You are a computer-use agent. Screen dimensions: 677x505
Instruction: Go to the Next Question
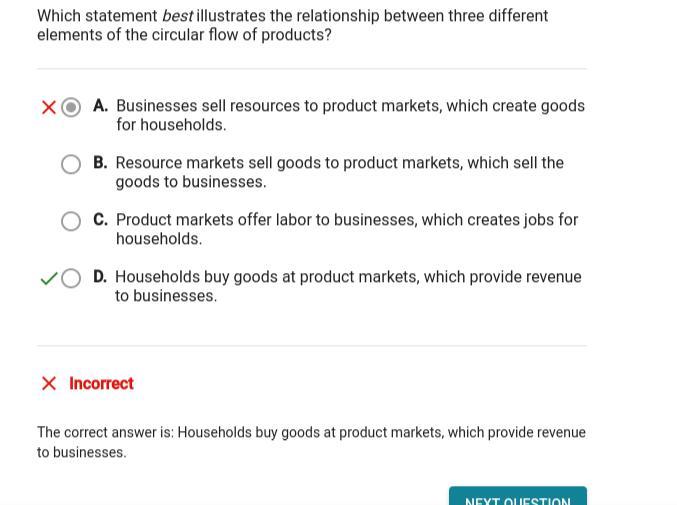tap(518, 496)
